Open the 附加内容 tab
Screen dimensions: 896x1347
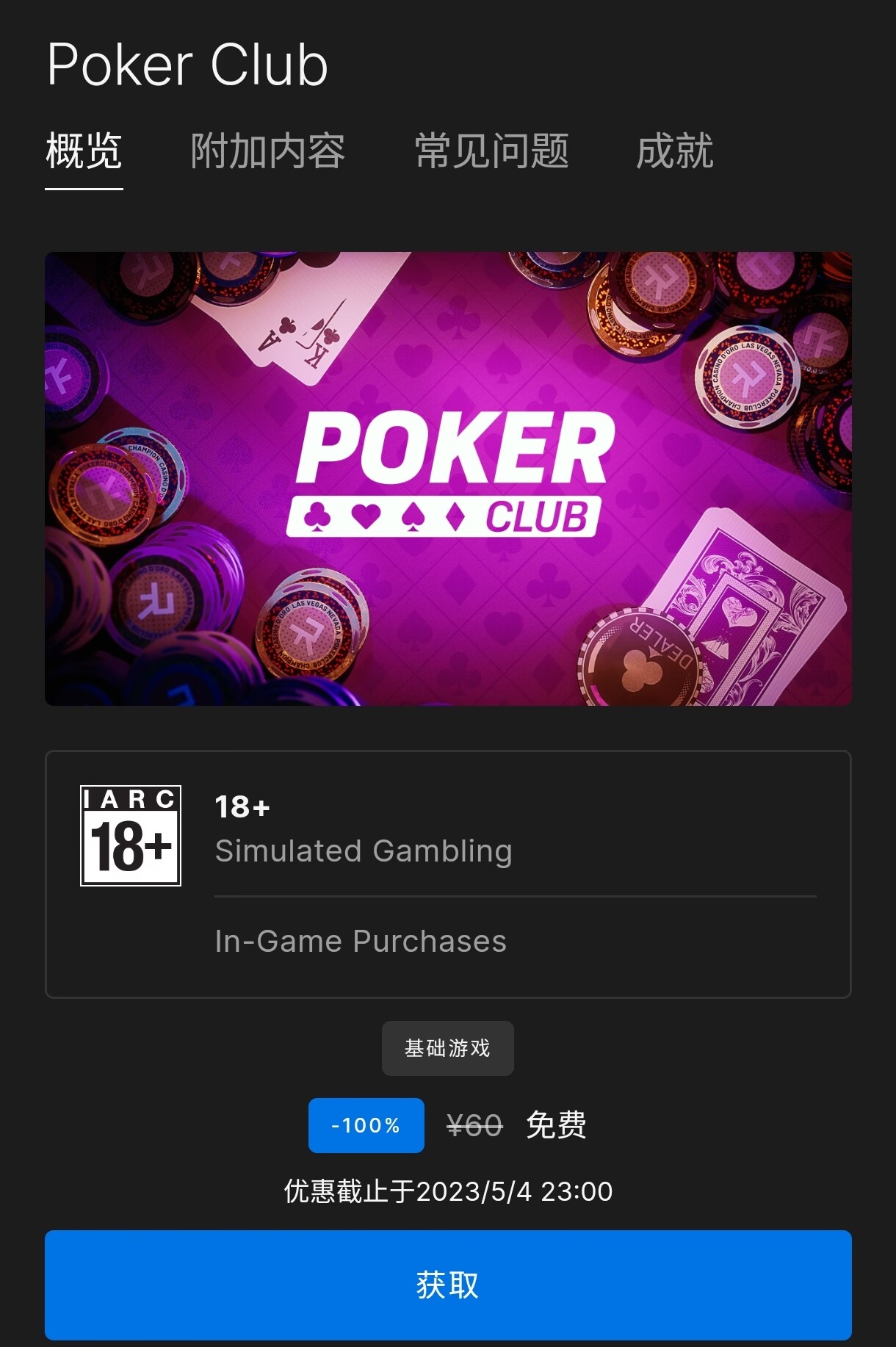[x=267, y=152]
